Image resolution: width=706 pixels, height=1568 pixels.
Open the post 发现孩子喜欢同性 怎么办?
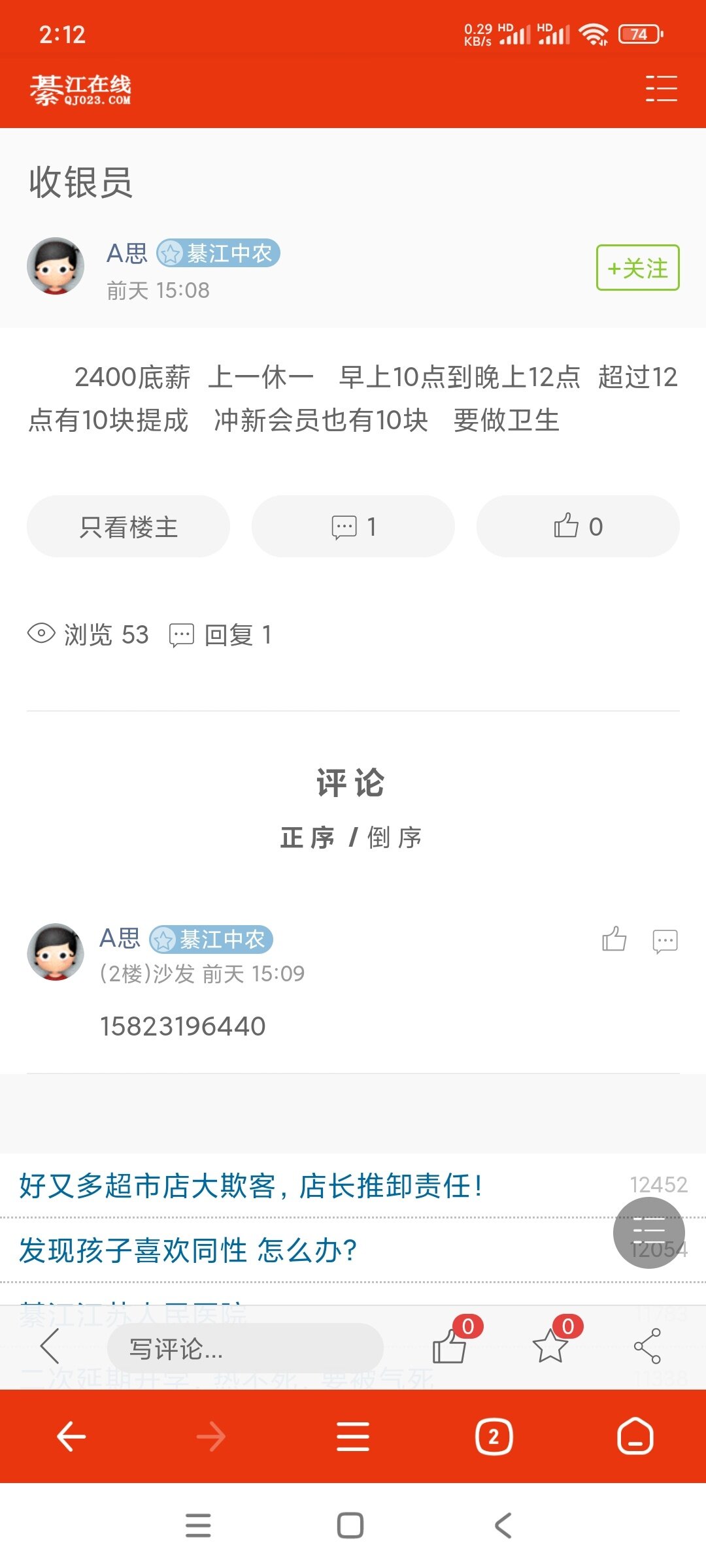pos(188,1250)
